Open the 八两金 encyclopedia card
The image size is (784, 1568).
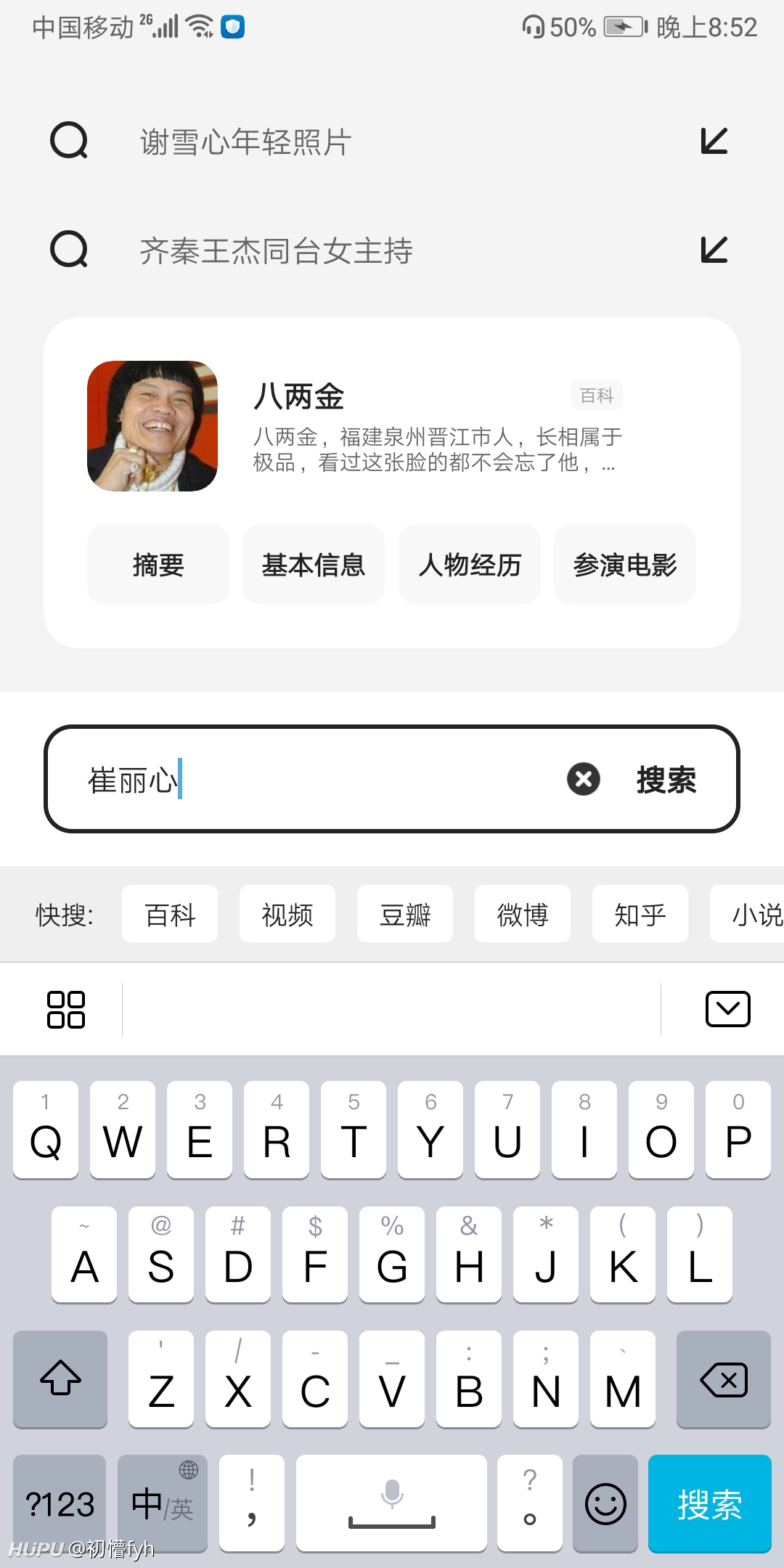tap(392, 427)
